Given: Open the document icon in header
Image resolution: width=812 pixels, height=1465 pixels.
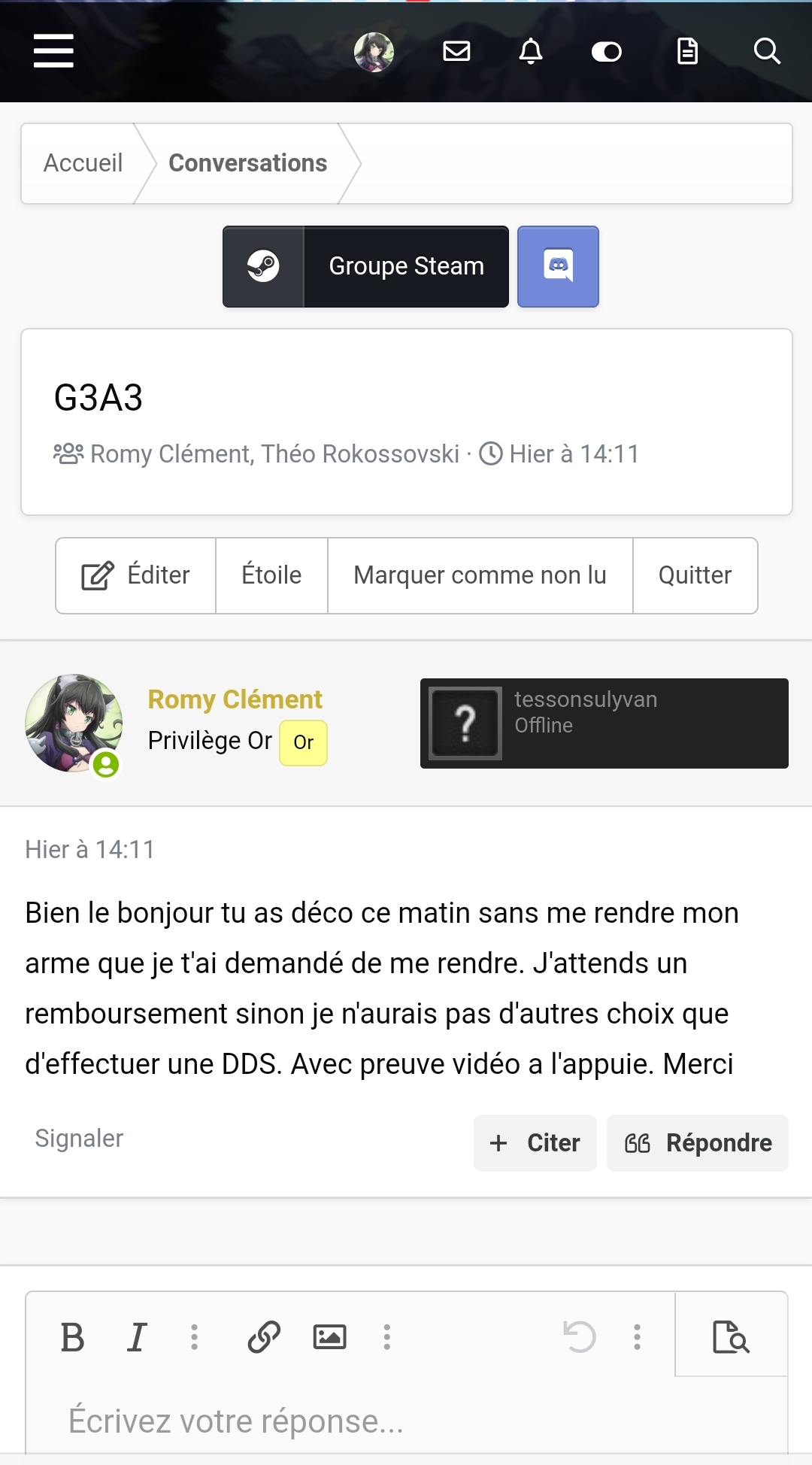Looking at the screenshot, I should 687,51.
